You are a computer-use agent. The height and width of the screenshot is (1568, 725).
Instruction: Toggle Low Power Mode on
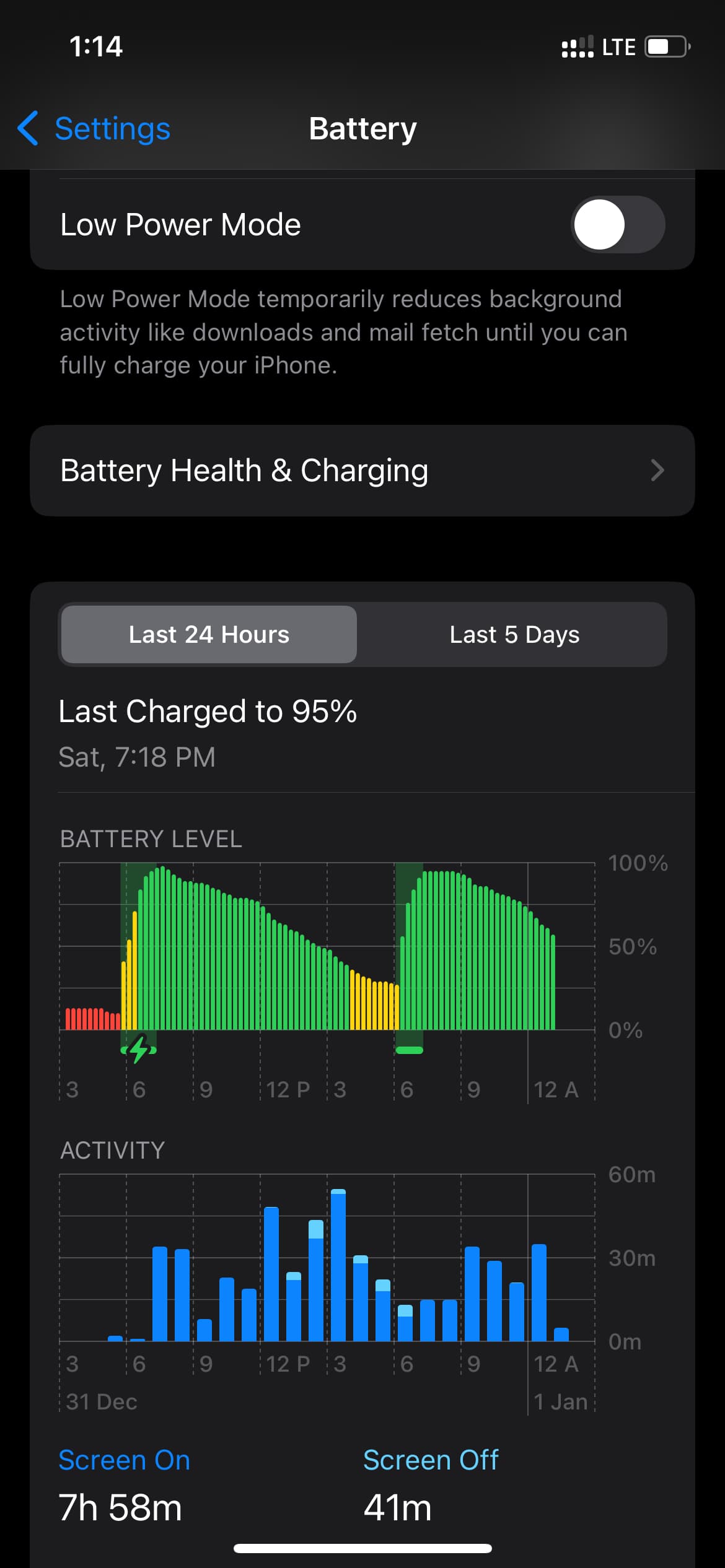pos(618,224)
